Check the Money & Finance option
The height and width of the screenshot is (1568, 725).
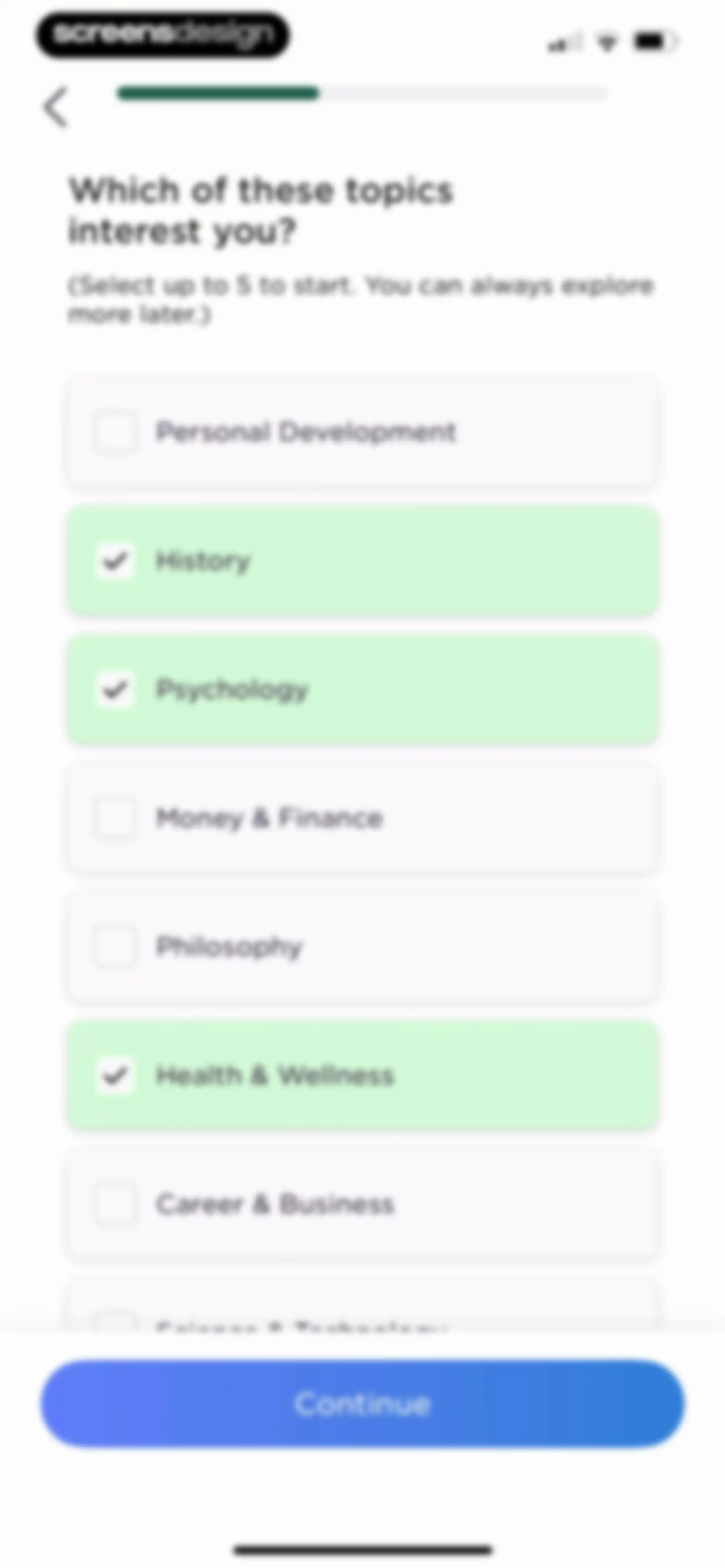point(362,818)
